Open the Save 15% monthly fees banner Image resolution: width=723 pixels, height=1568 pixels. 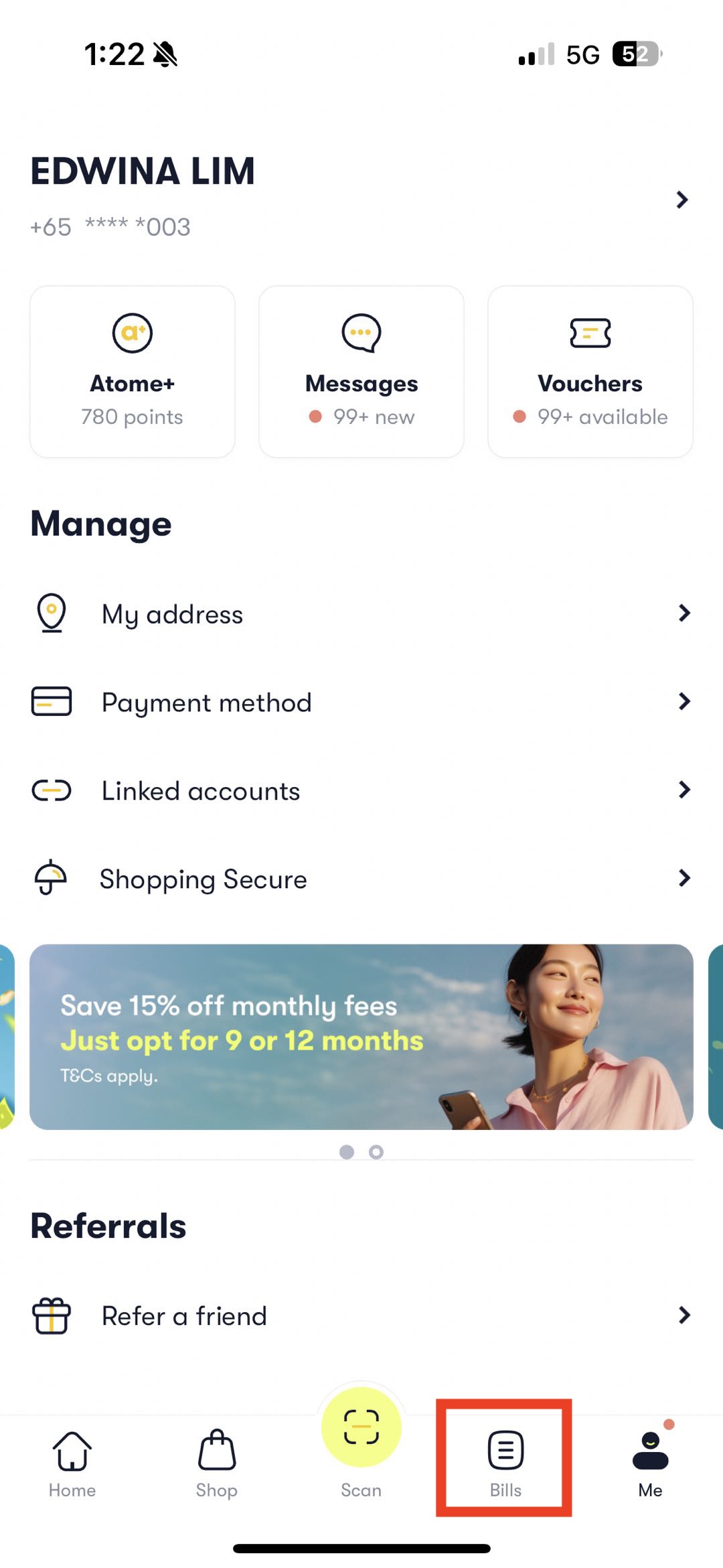point(361,1037)
